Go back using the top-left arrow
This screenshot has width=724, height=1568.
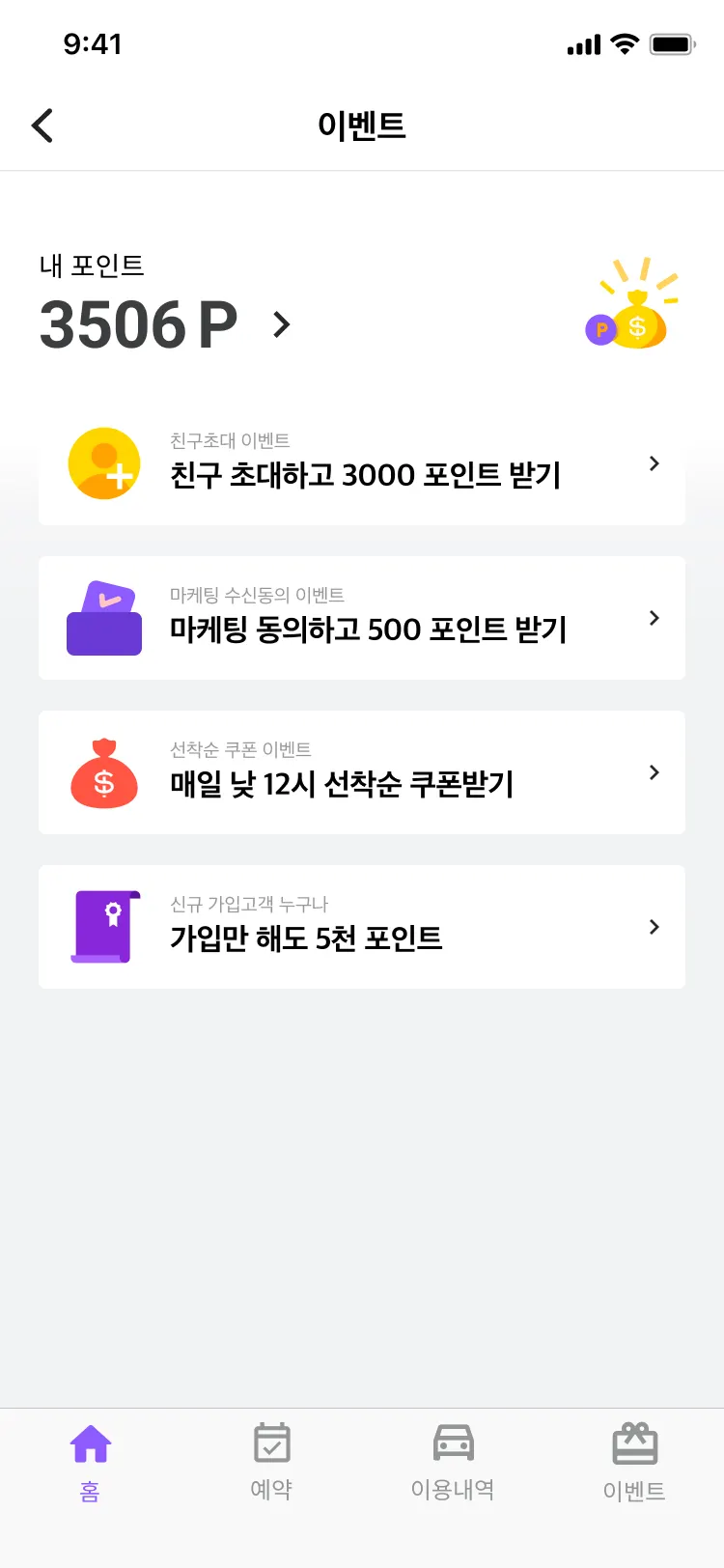(x=42, y=126)
